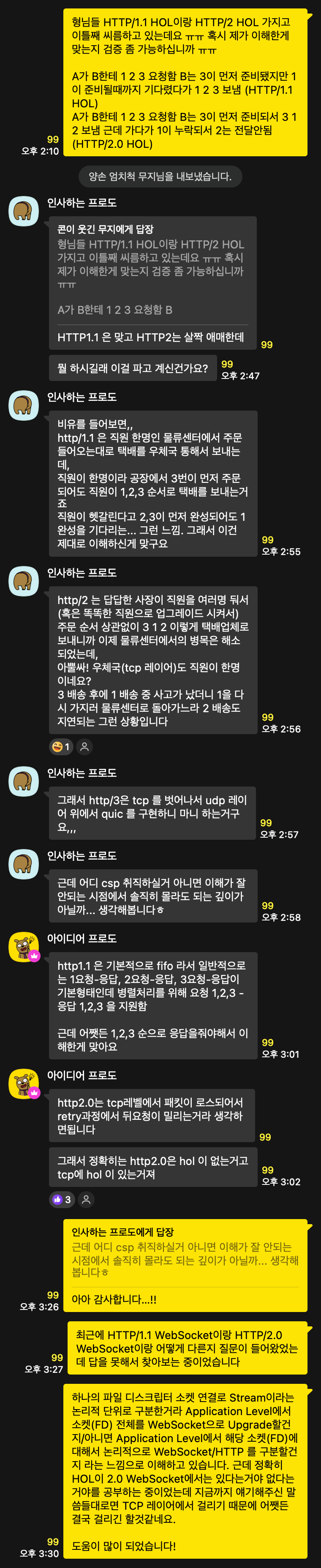
Task: Open 인사하는 프로도's avatar beside the http/3 quic message
Action: pyautogui.click(x=24, y=781)
